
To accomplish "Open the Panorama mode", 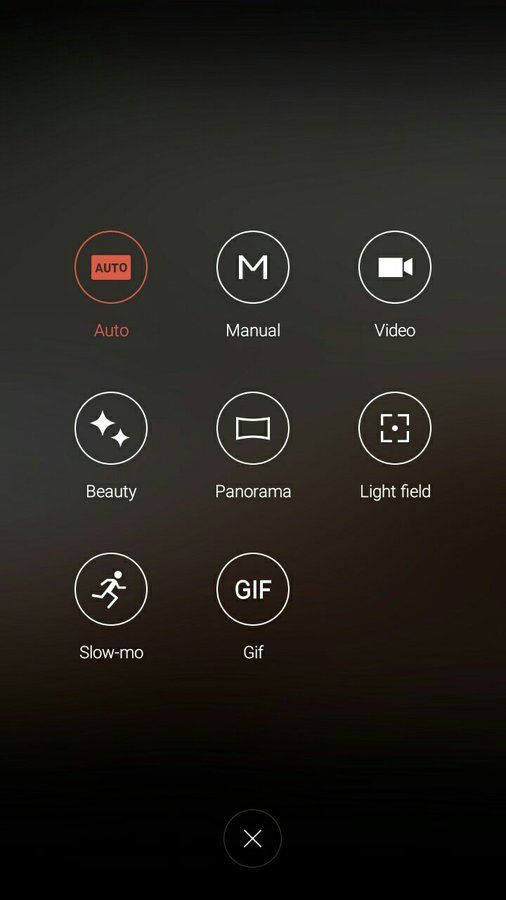I will point(253,428).
